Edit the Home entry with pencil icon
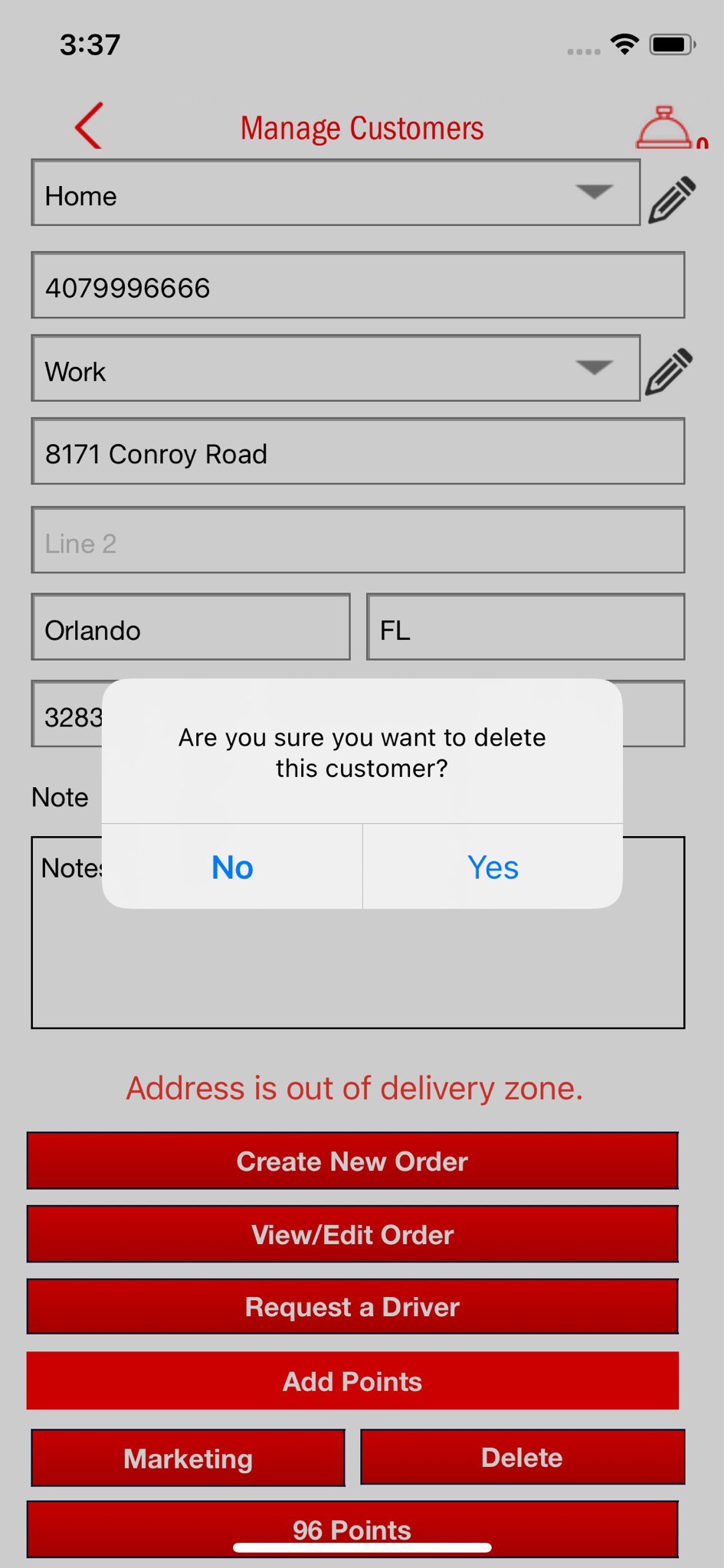The image size is (724, 1568). click(x=672, y=199)
